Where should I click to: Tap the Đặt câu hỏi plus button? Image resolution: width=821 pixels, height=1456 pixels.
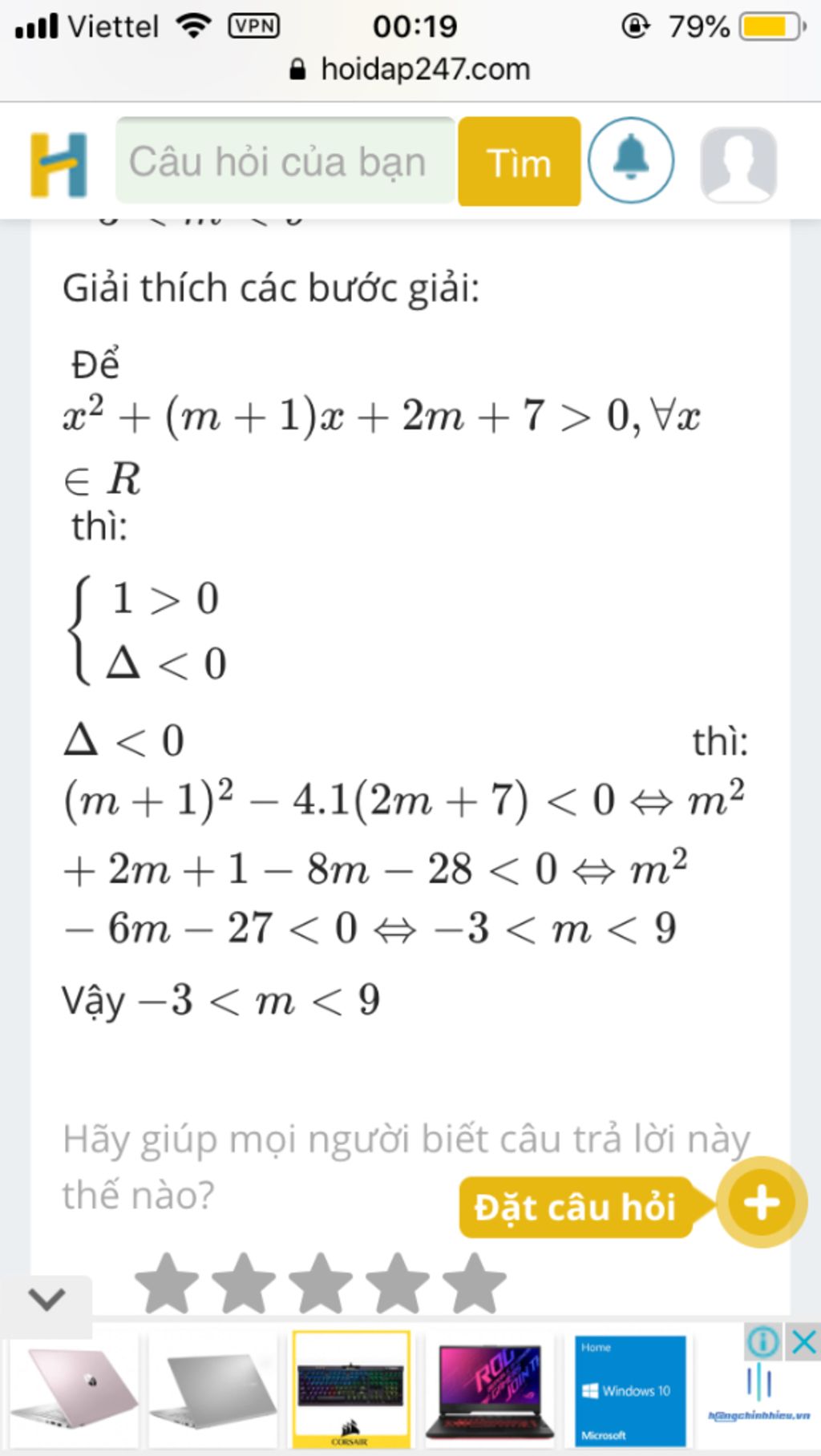tap(761, 1202)
